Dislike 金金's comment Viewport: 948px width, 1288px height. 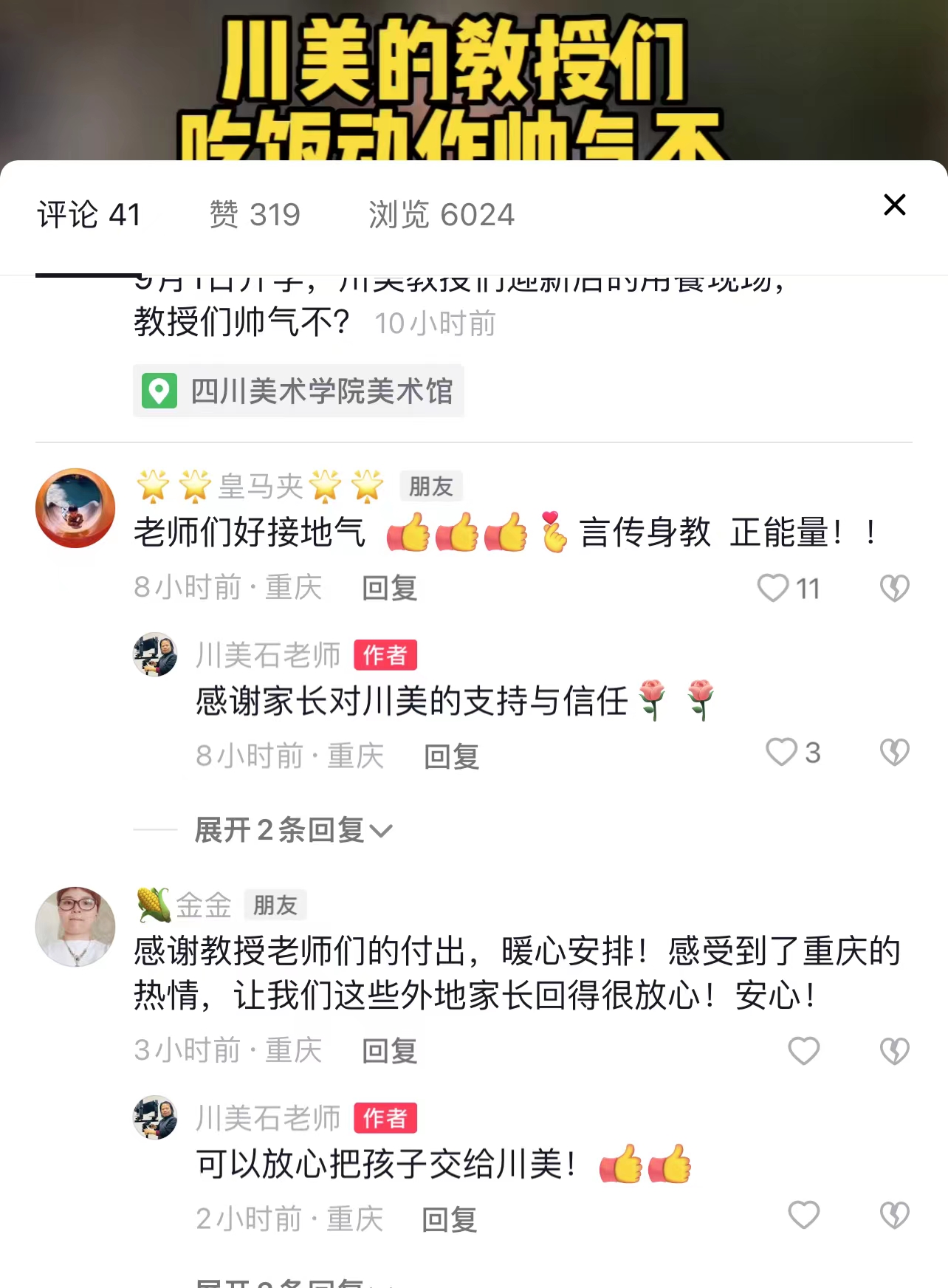click(894, 1051)
